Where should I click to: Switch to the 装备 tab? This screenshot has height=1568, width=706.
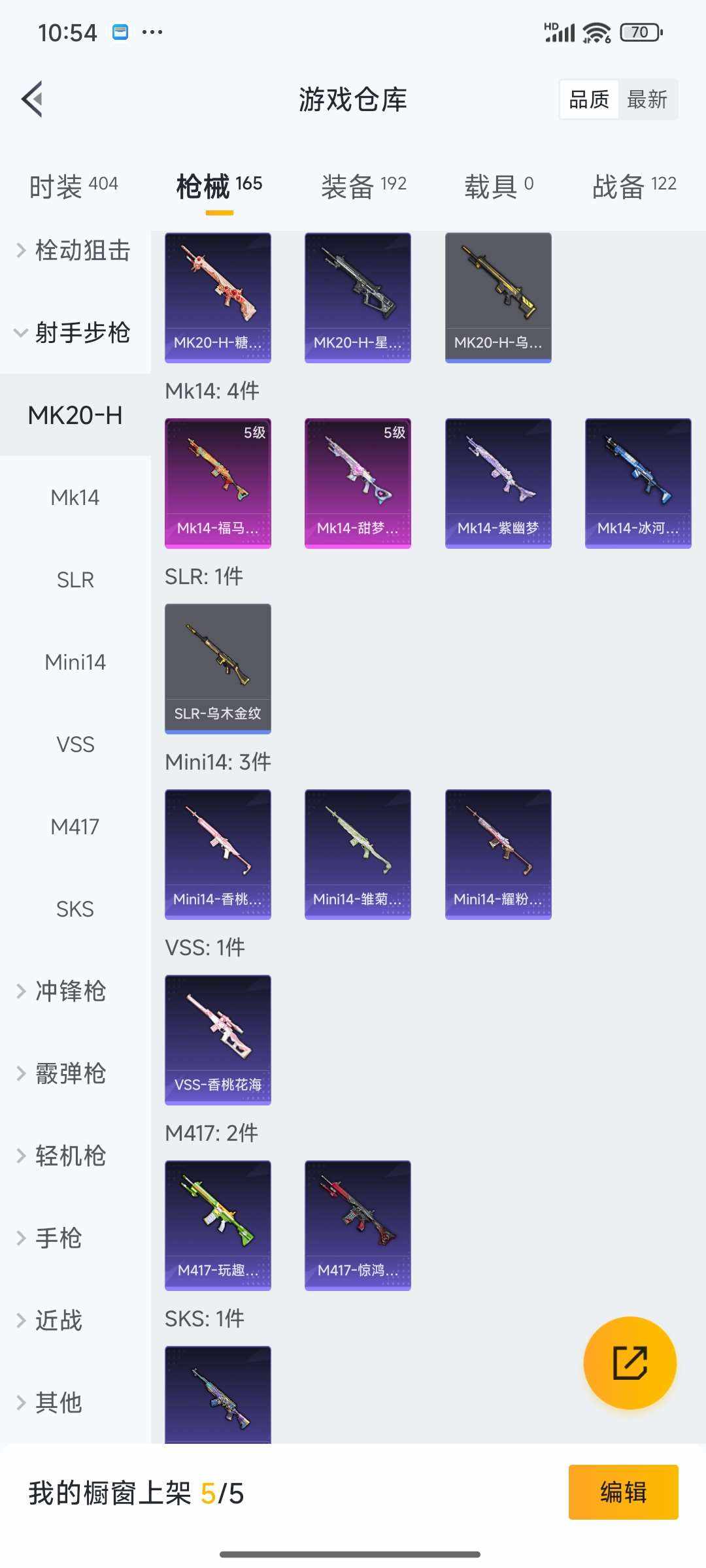[363, 186]
